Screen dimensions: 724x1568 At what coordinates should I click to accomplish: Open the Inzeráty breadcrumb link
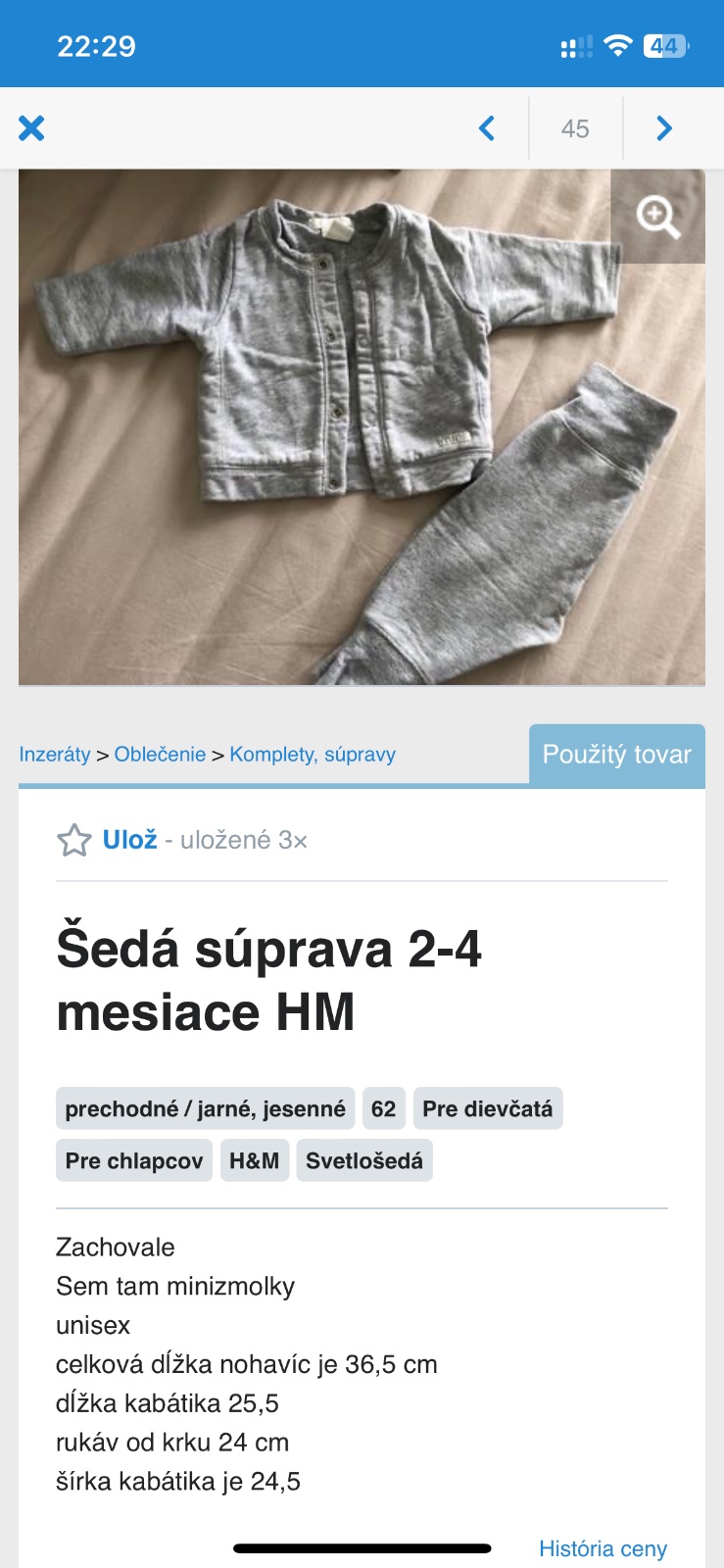point(55,755)
